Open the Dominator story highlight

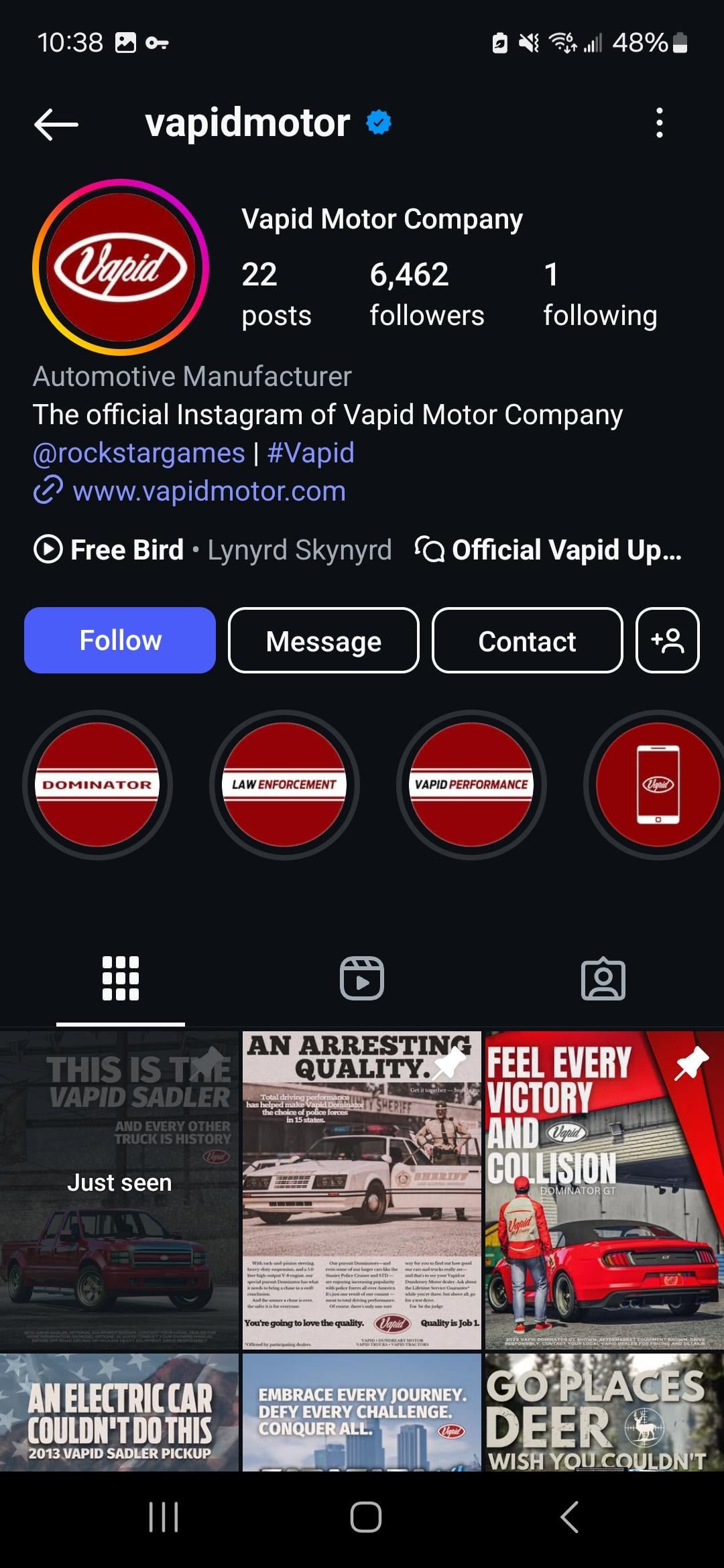[98, 785]
